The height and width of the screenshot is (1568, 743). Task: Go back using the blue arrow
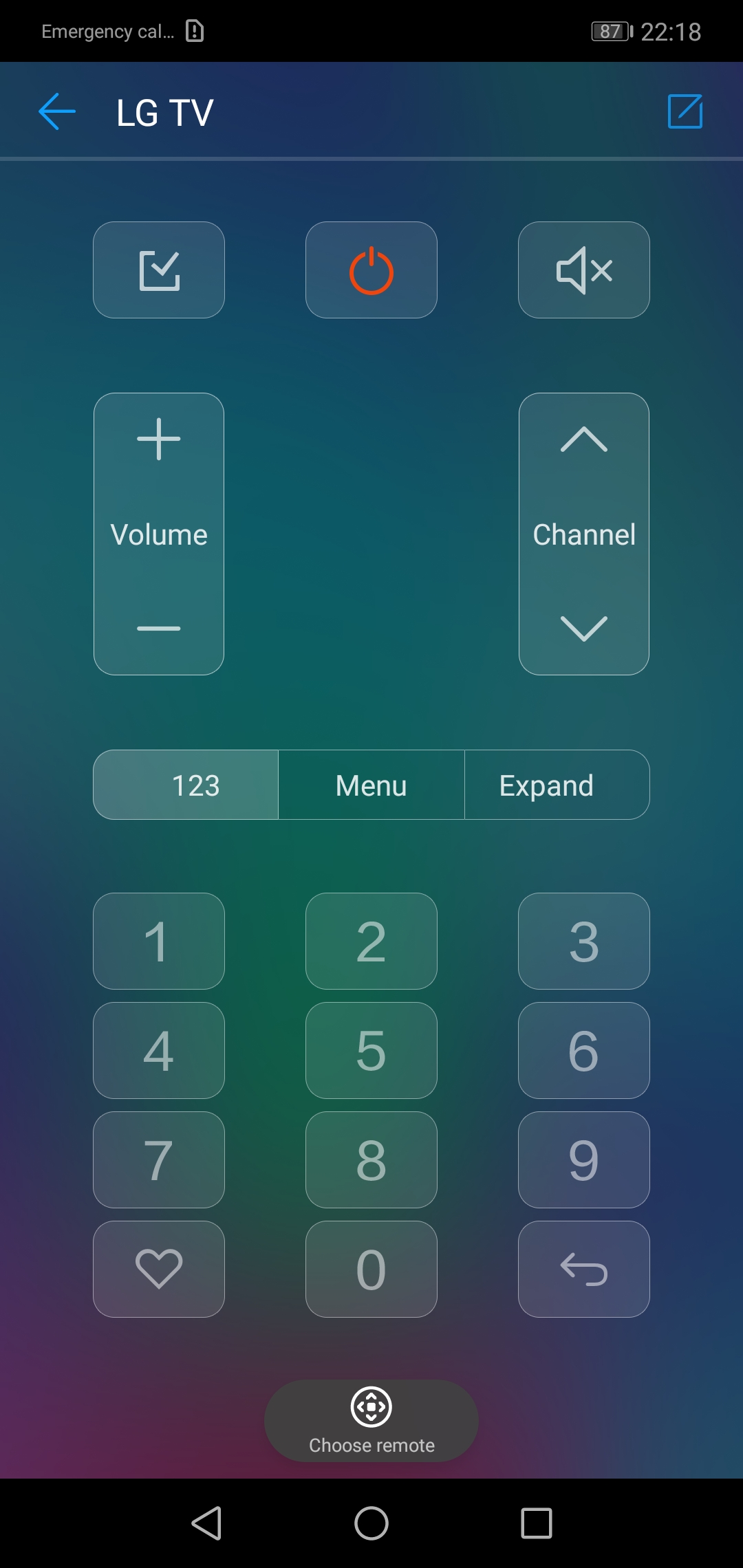point(56,111)
